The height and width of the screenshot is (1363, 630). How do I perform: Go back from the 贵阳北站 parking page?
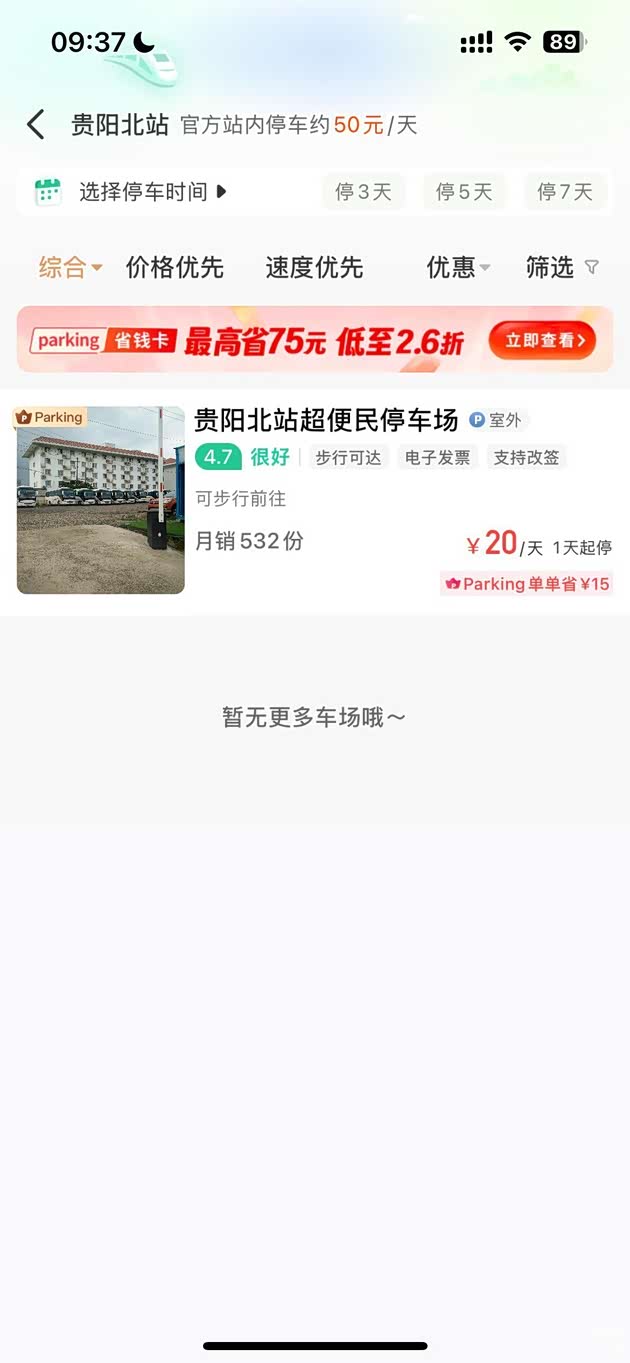36,125
